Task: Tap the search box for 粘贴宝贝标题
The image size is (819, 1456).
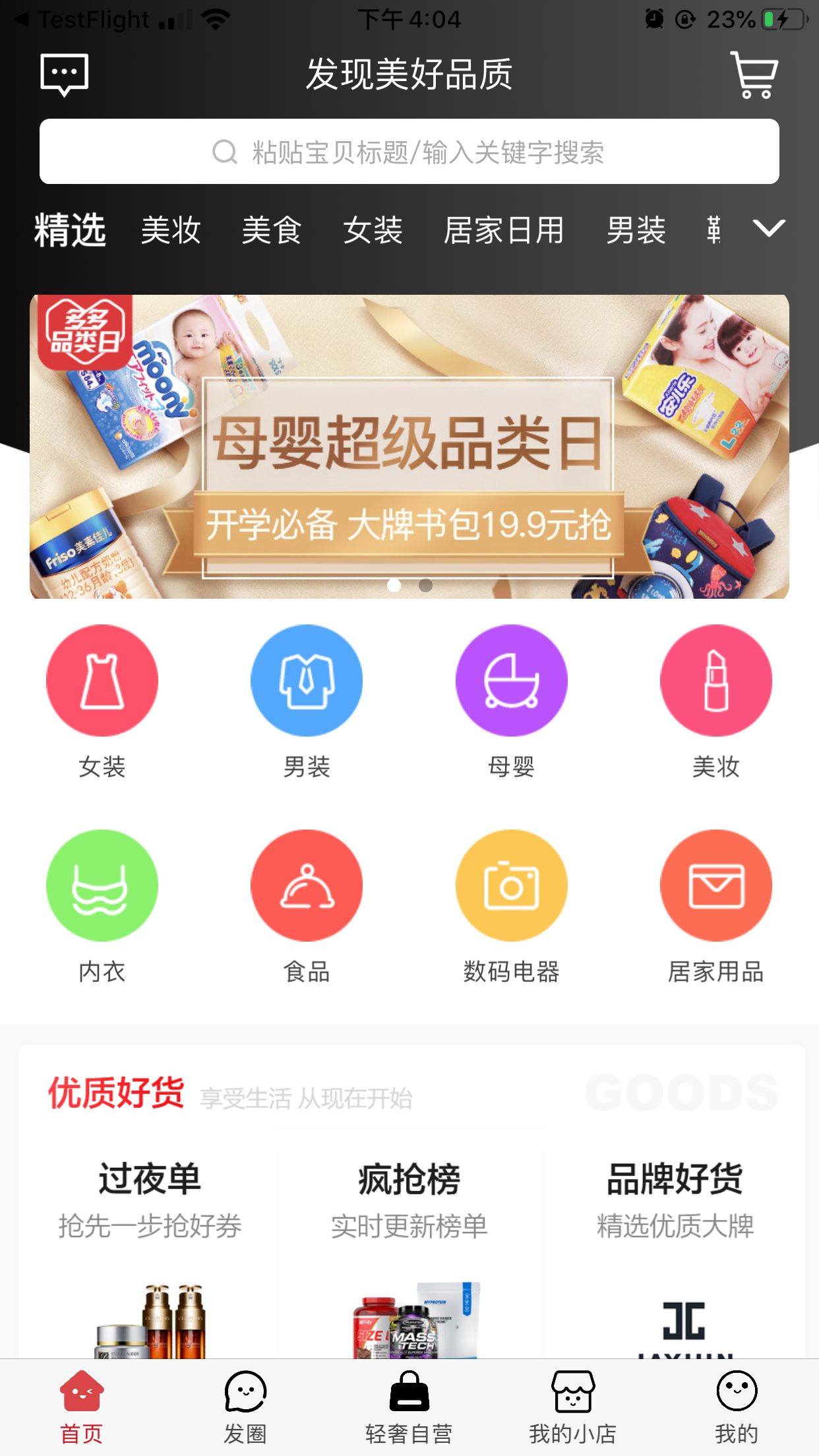Action: [x=409, y=152]
